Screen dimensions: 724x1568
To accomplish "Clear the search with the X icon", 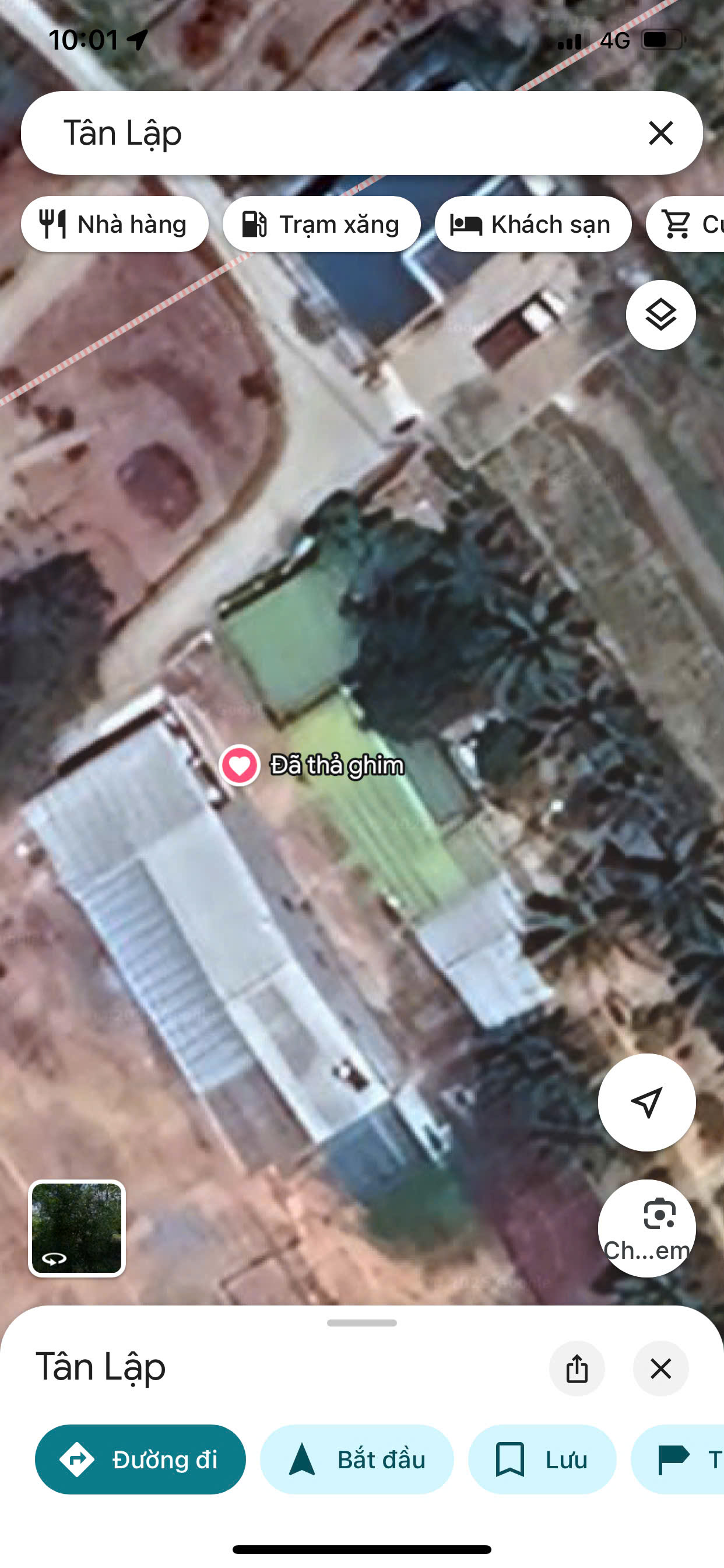I will pyautogui.click(x=660, y=132).
